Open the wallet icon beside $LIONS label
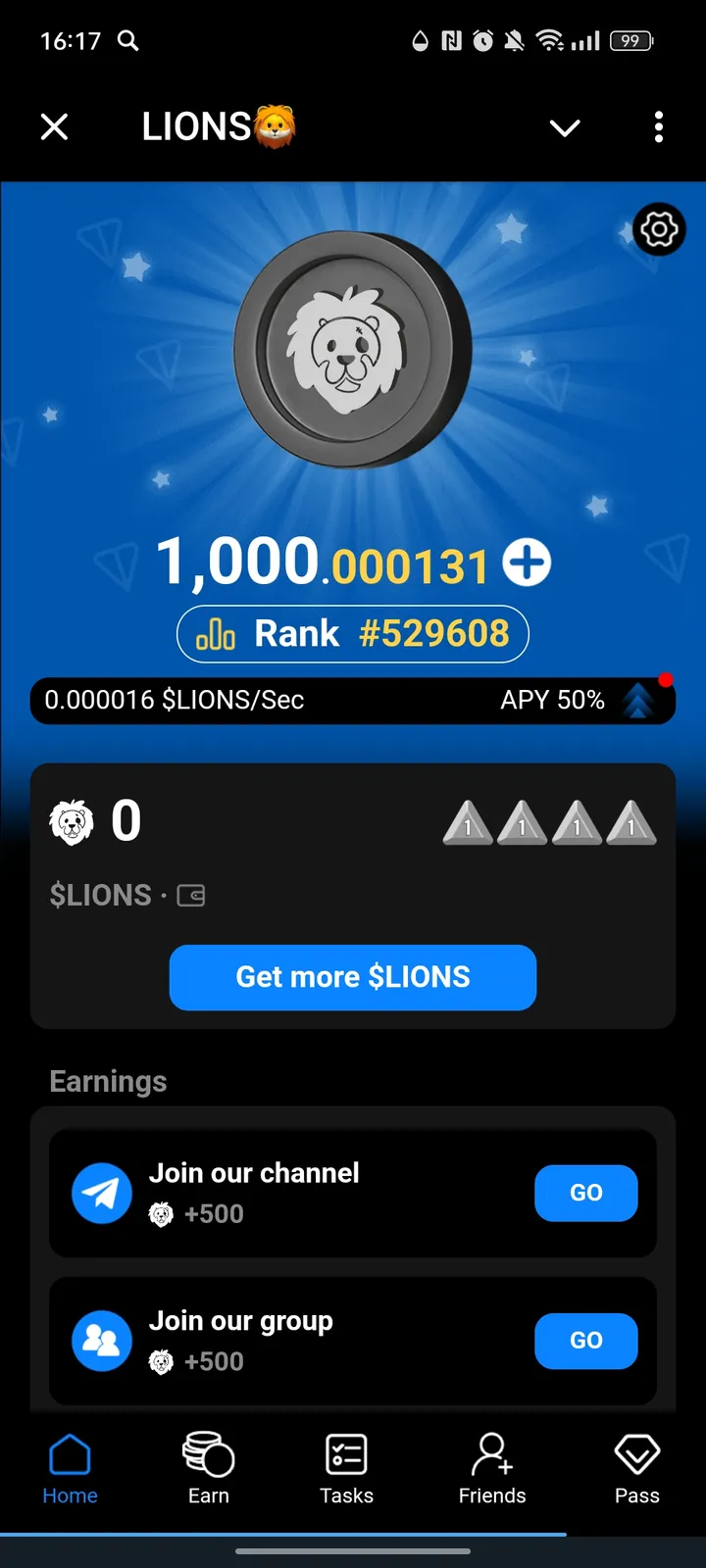Viewport: 706px width, 1568px height. (192, 895)
